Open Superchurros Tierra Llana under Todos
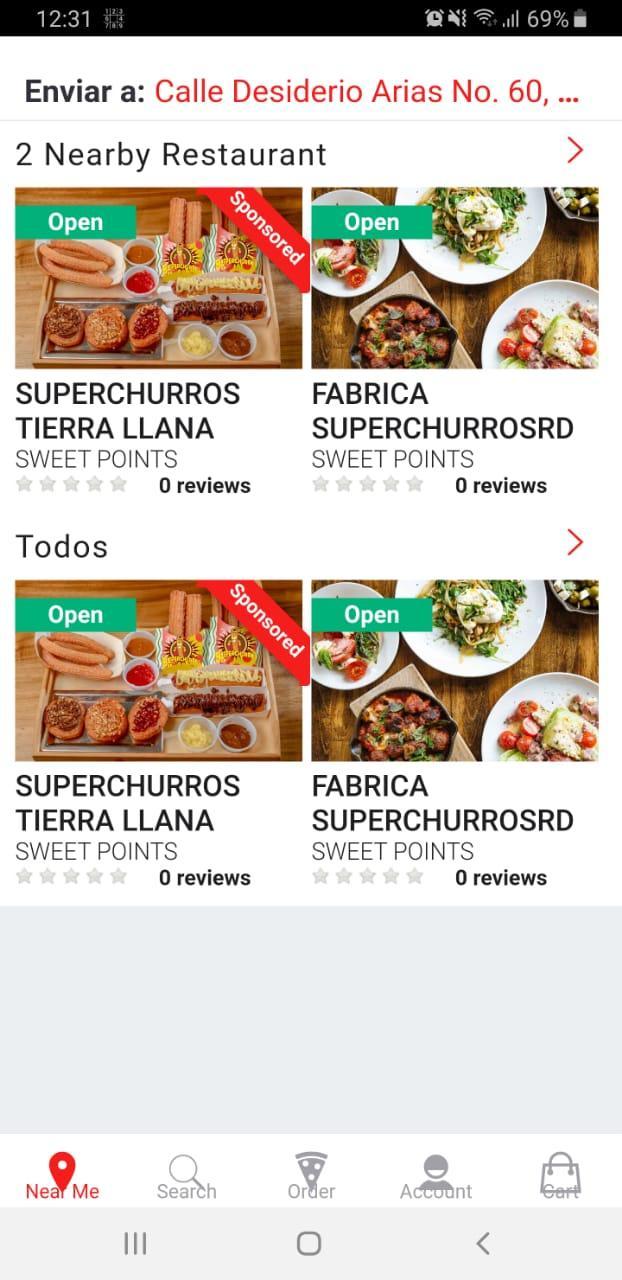 point(158,735)
